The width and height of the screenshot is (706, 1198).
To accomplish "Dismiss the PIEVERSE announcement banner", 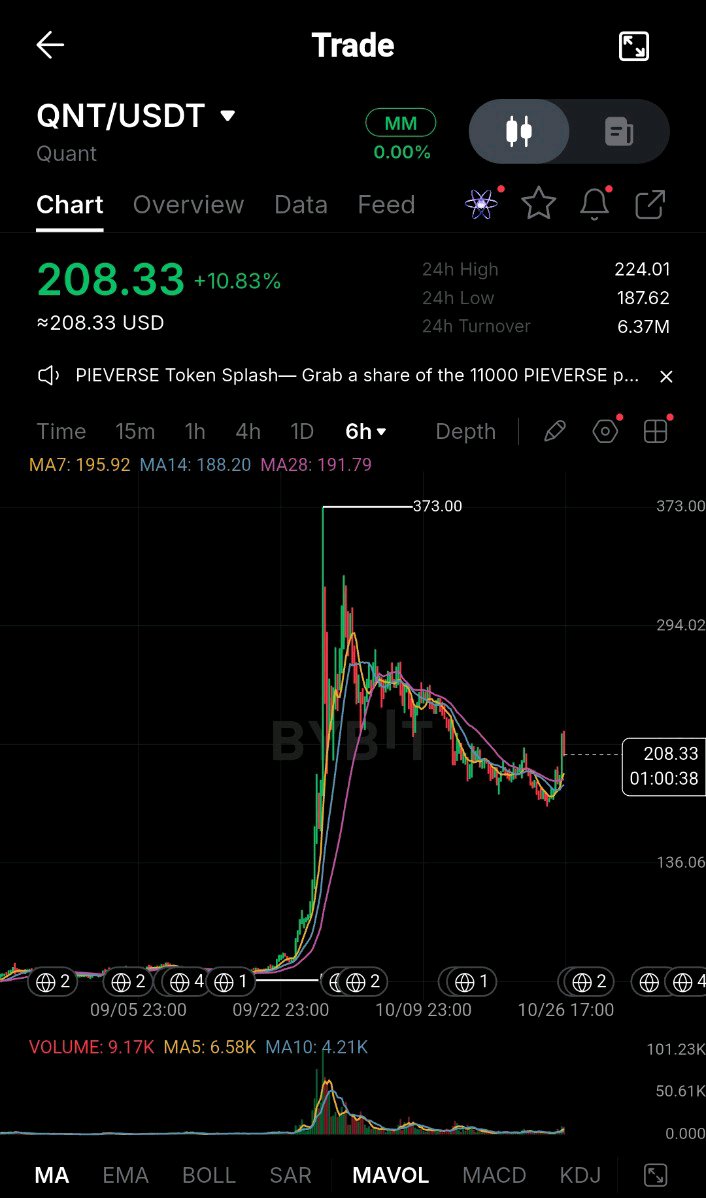I will 666,376.
